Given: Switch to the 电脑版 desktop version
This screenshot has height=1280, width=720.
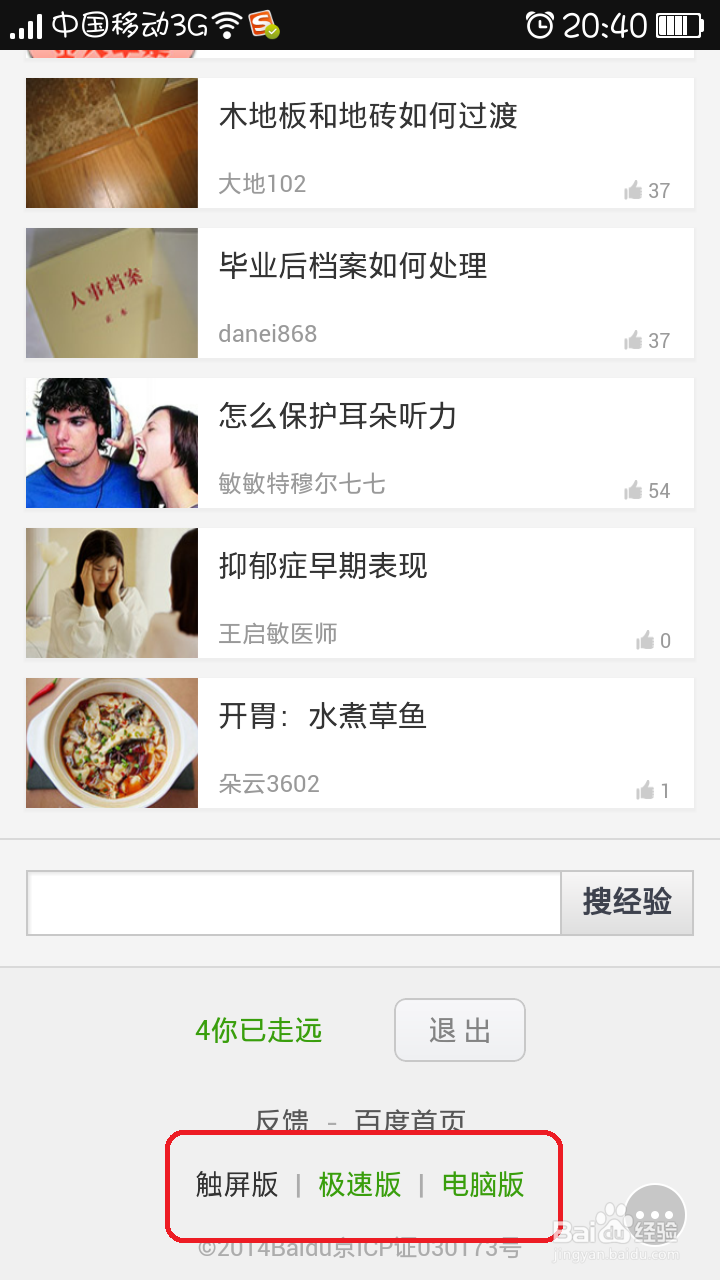Looking at the screenshot, I should pos(483,1185).
